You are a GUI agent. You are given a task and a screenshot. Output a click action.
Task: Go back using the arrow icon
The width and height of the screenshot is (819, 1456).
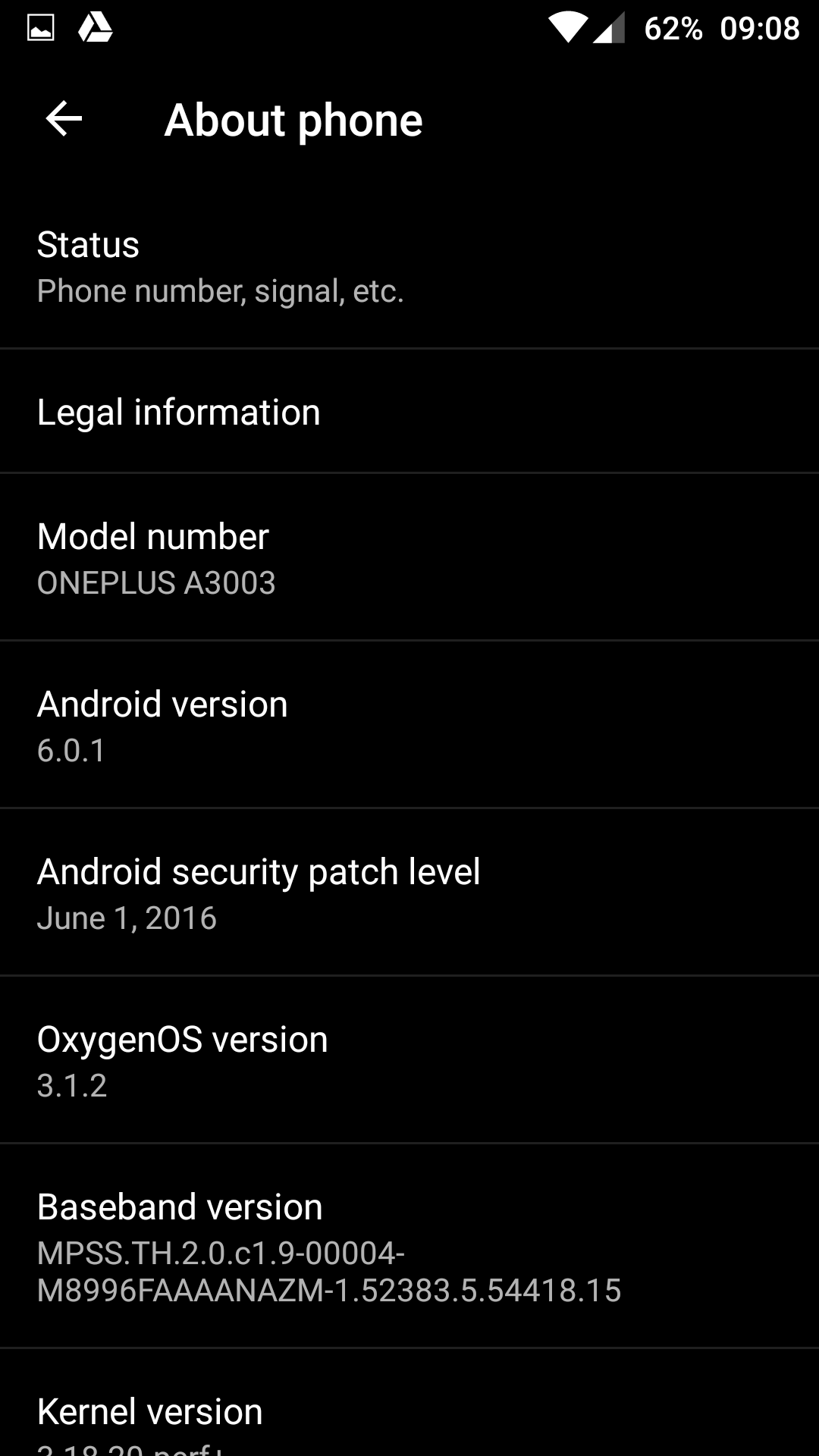[64, 119]
